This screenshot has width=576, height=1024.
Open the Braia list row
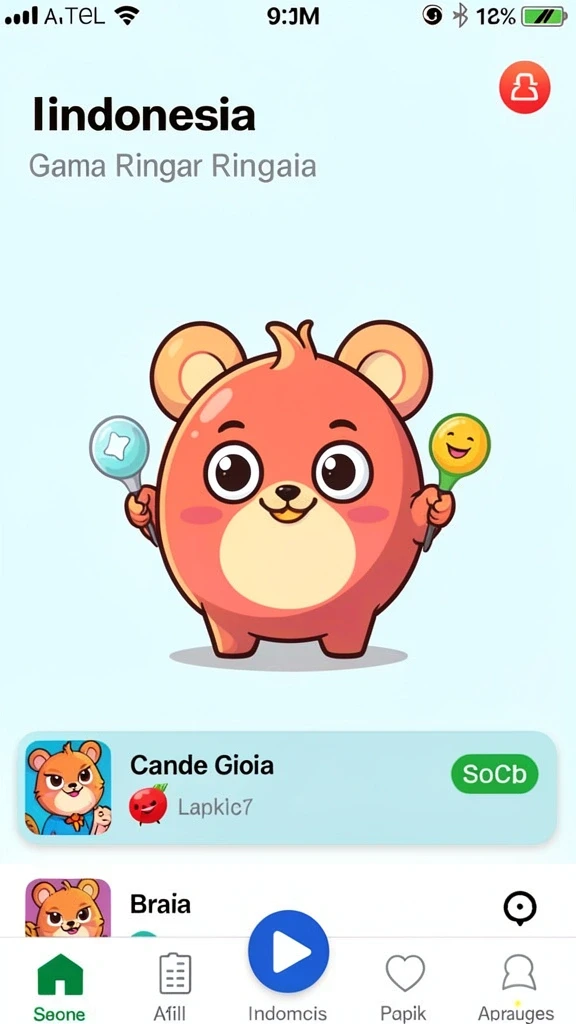coord(288,904)
